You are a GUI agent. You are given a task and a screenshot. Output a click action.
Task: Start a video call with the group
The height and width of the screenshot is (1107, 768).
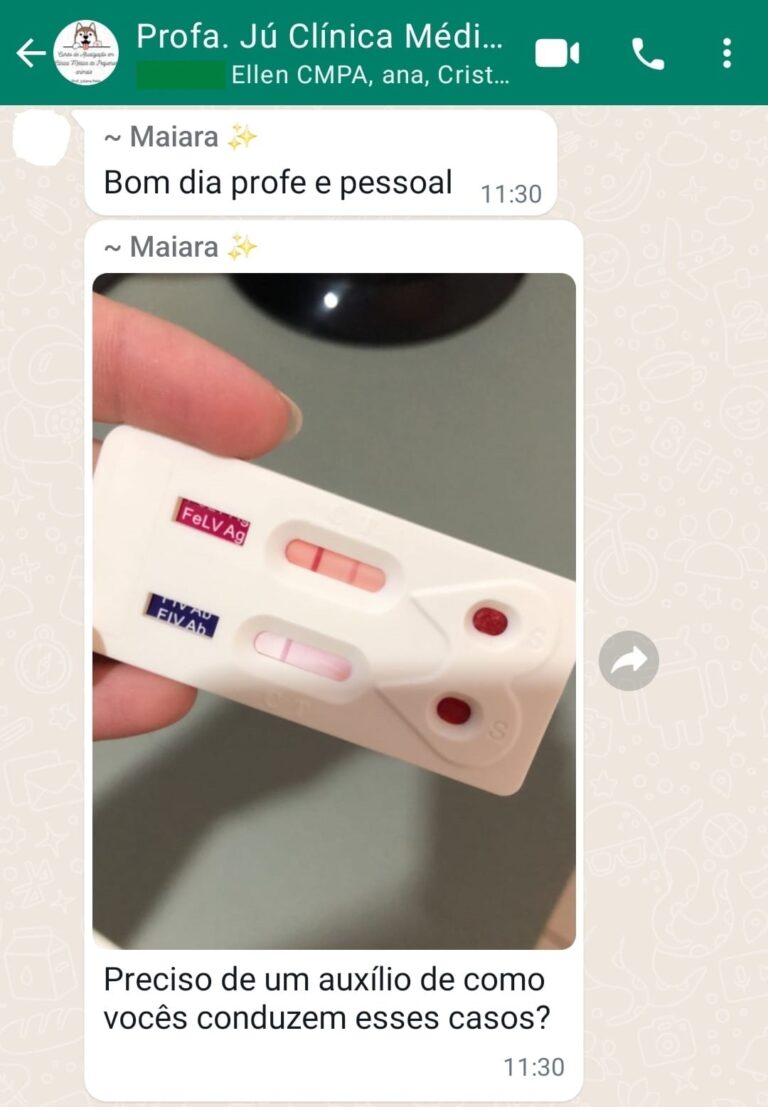tap(557, 54)
